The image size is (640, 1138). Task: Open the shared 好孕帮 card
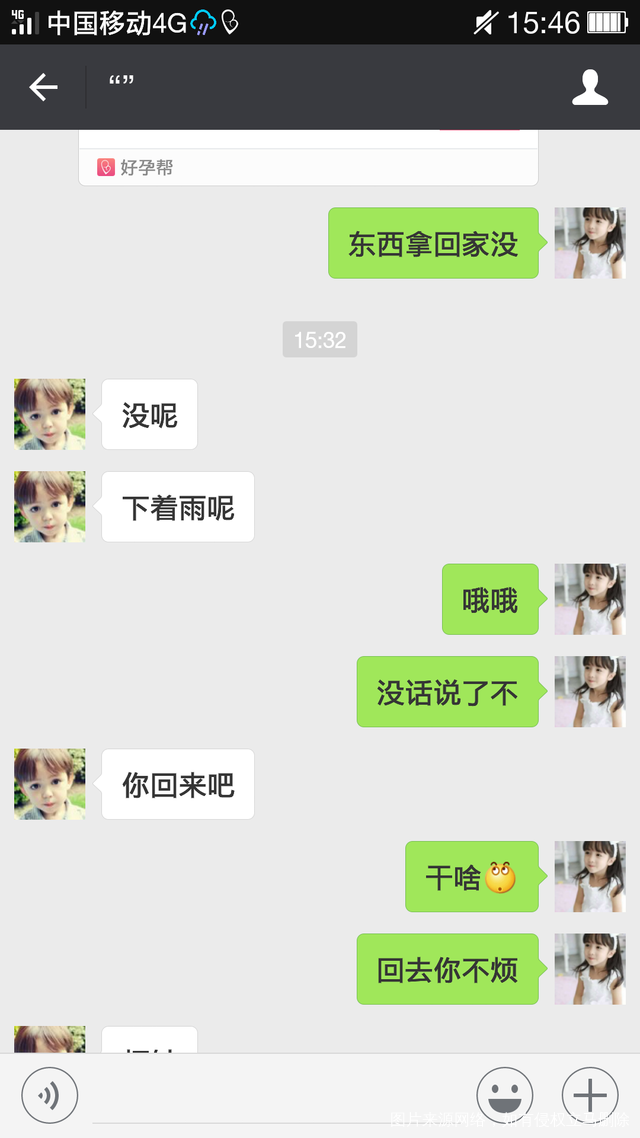click(308, 160)
